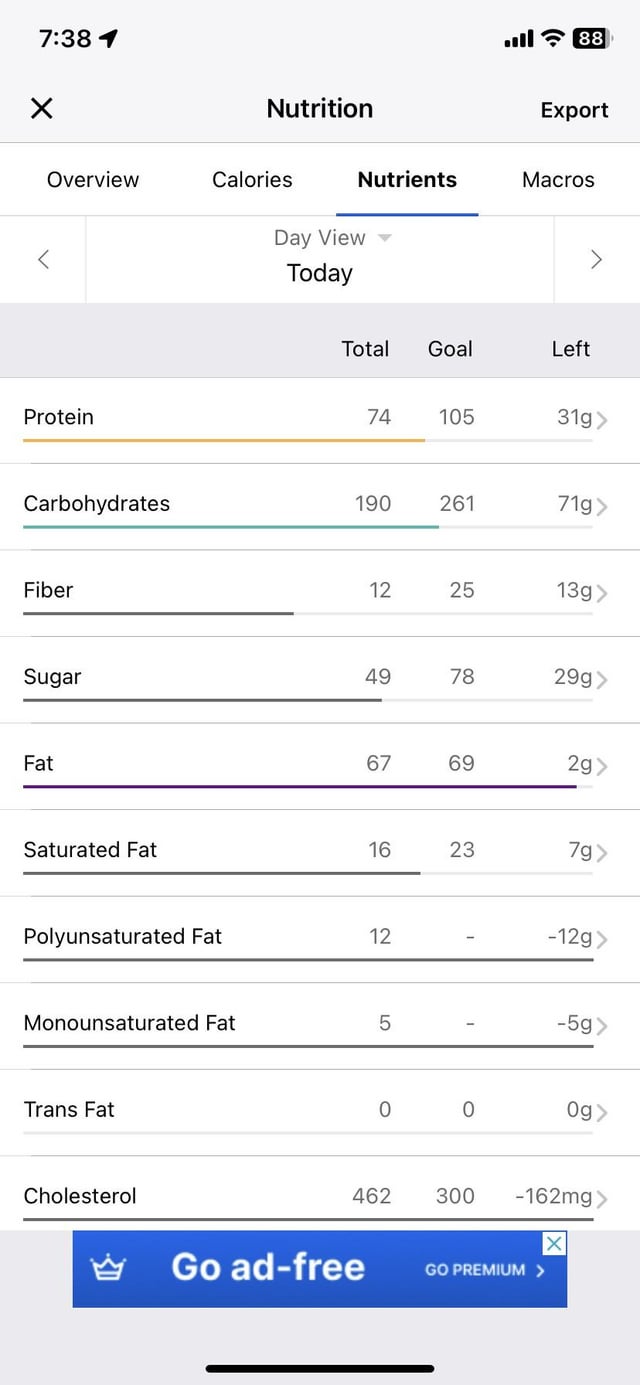
Task: Open Polyunsaturated Fat details
Action: [x=320, y=940]
